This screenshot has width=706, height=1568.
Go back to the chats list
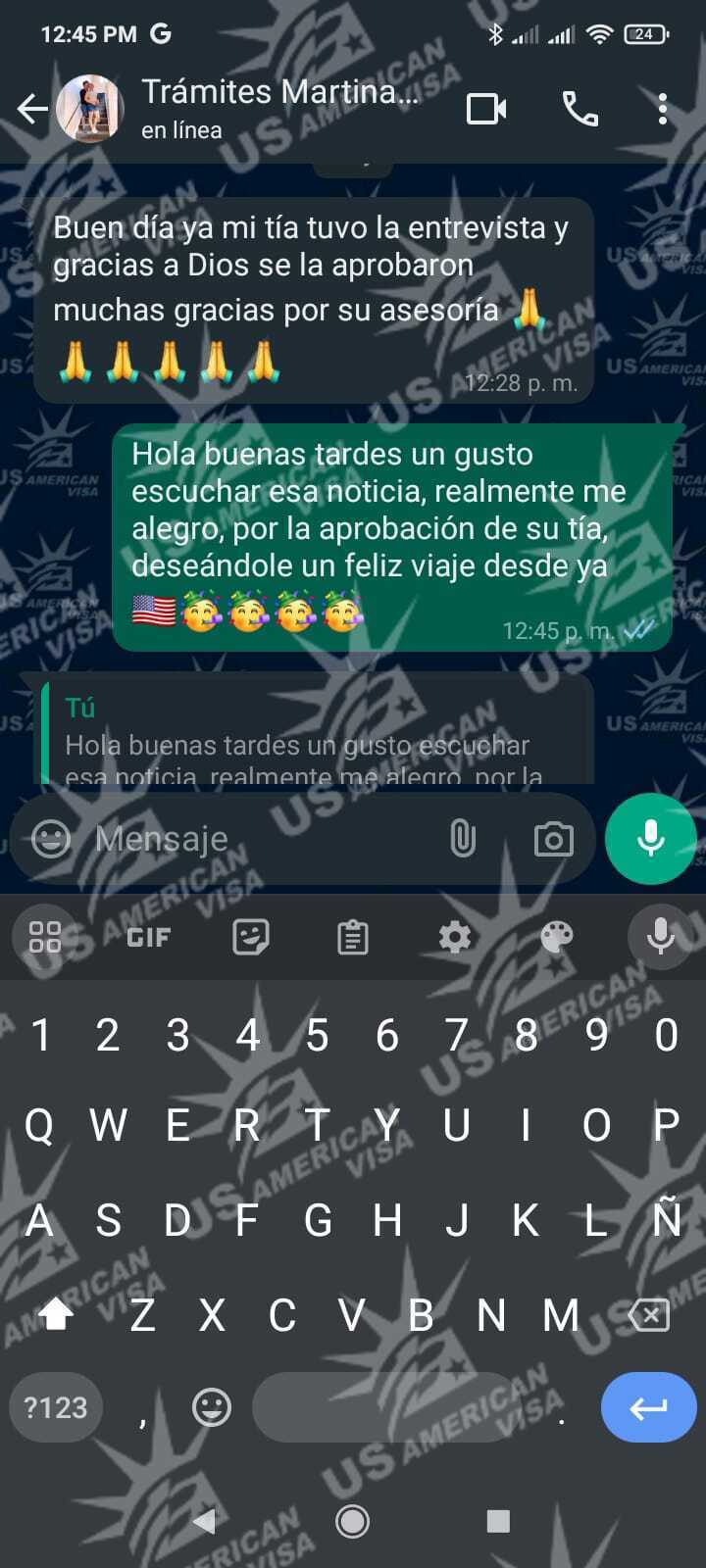click(32, 109)
